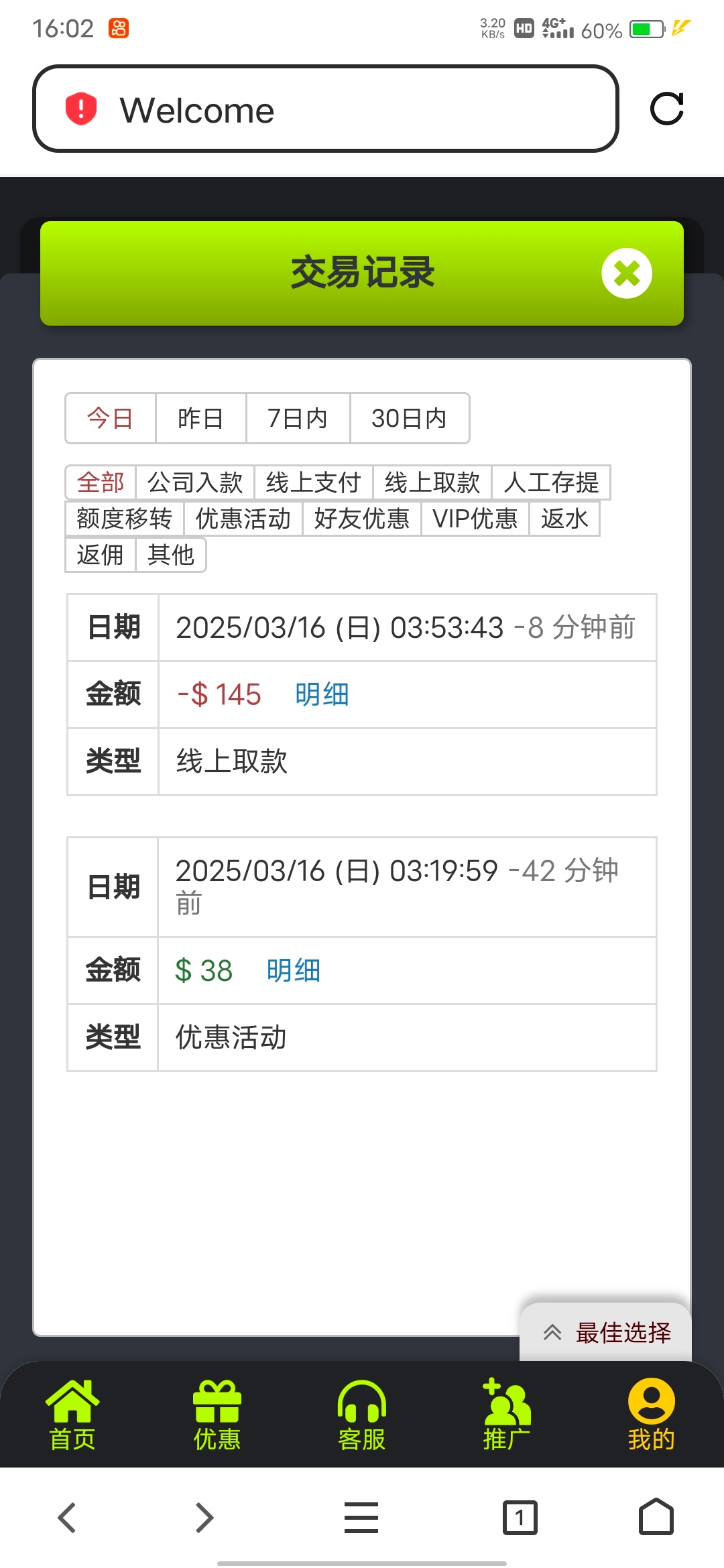
Task: Filter by 返水
Action: tap(564, 519)
